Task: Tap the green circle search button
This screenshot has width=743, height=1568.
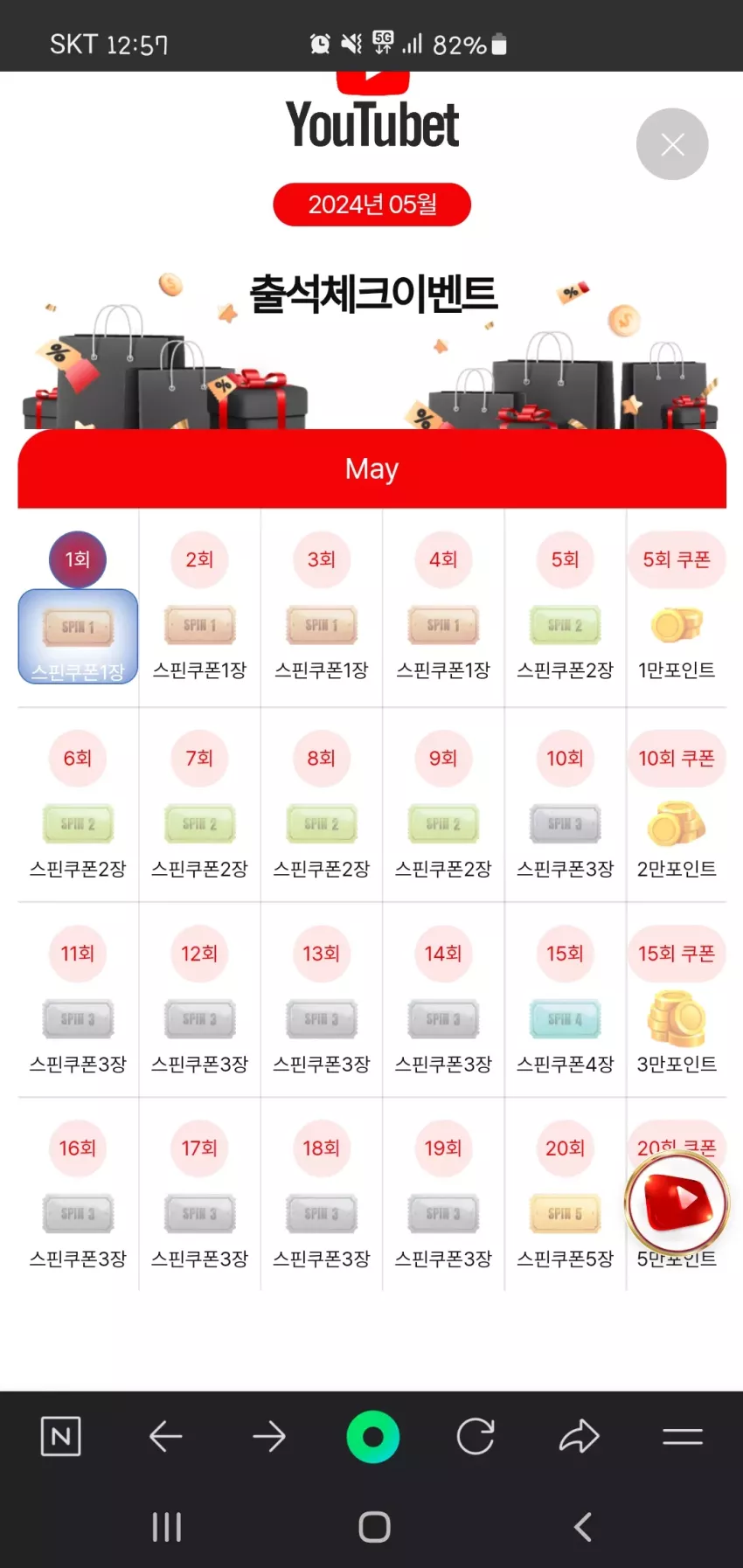Action: (373, 1436)
